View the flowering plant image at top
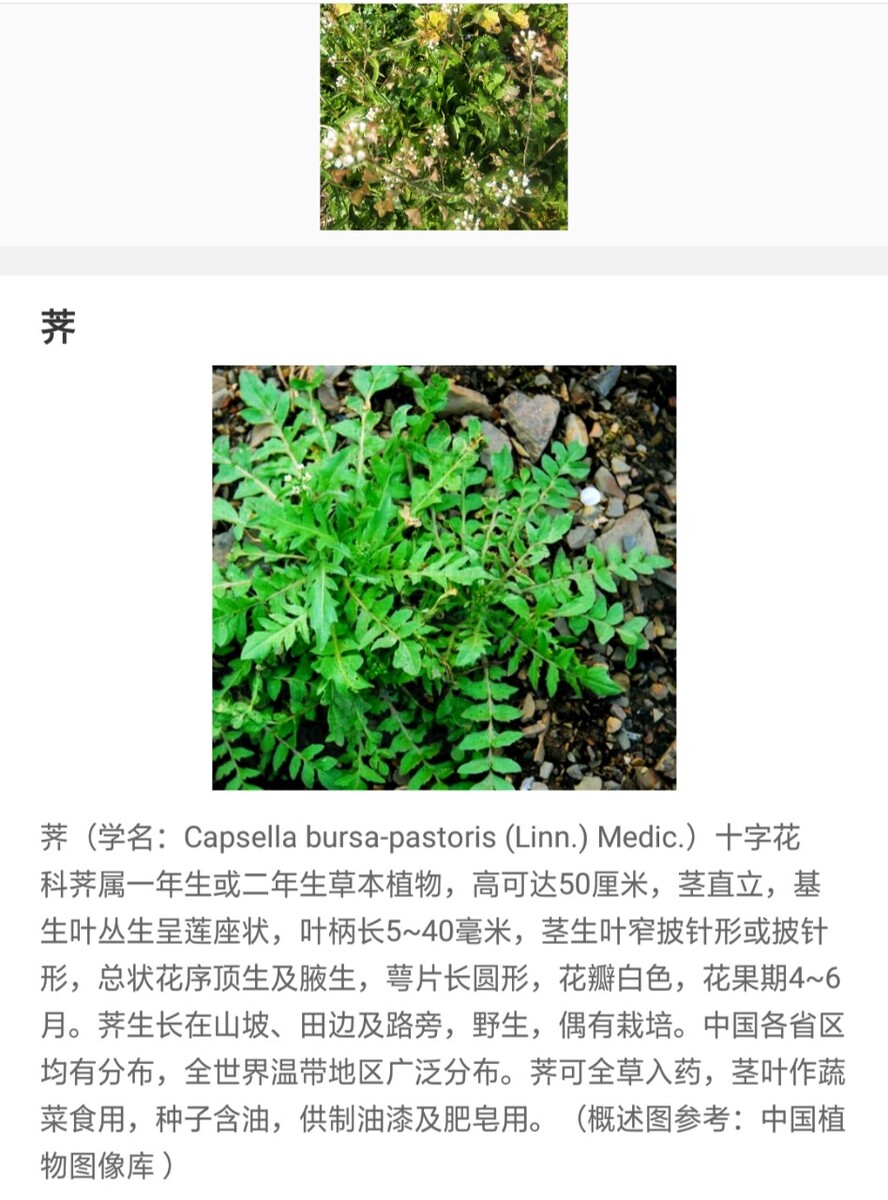 click(x=443, y=116)
